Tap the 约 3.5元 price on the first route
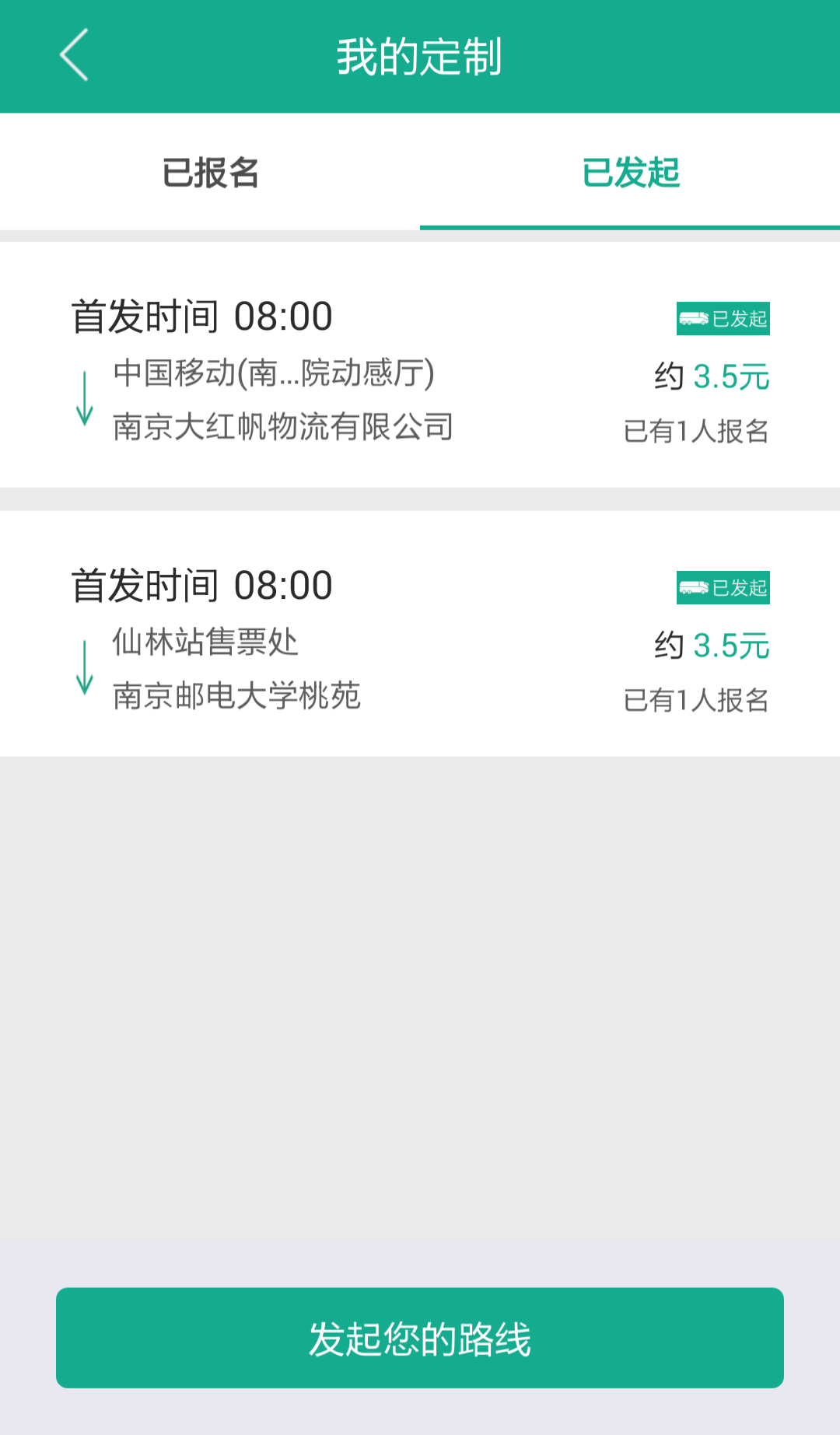 (x=710, y=376)
